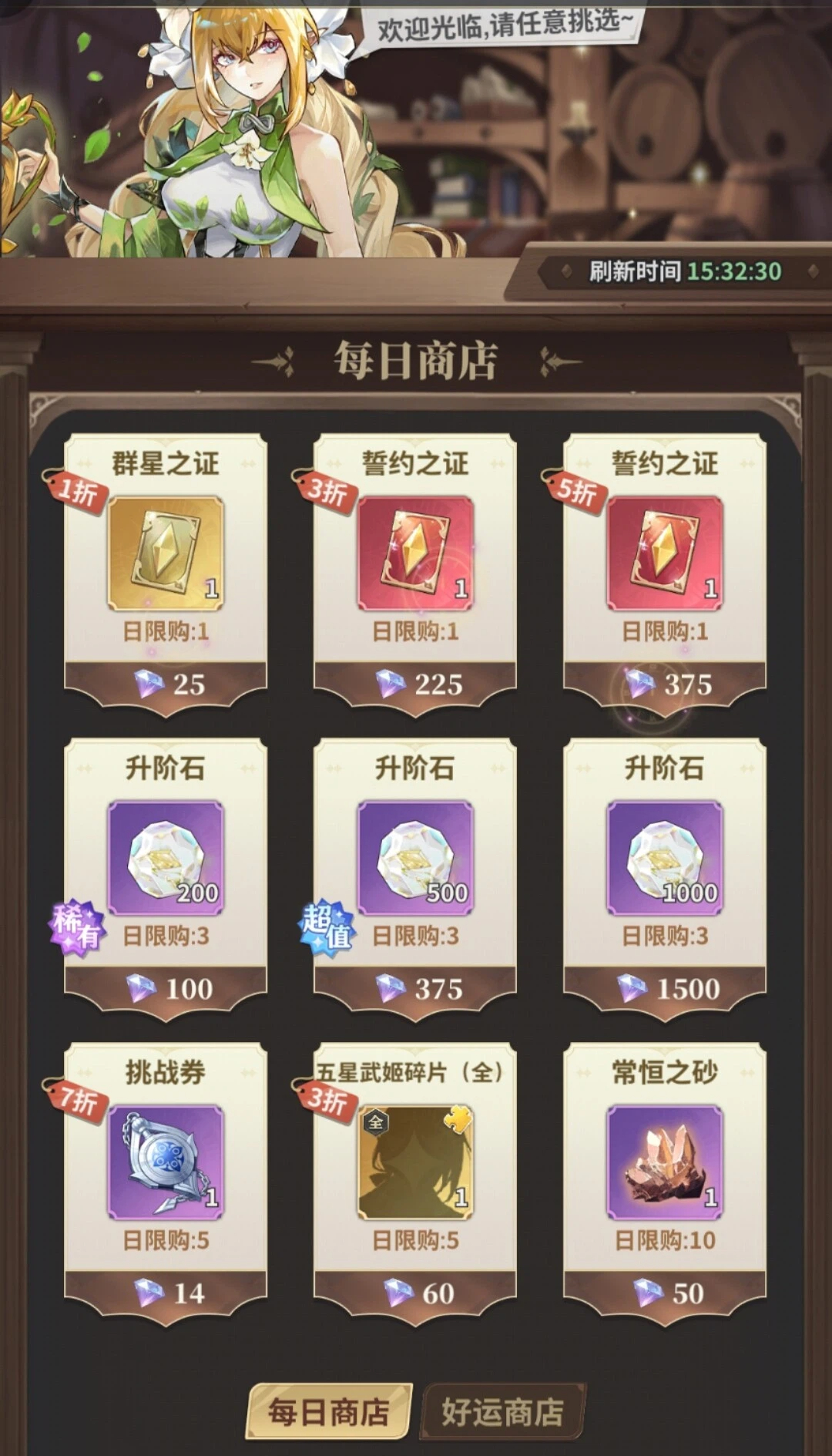Screen dimensions: 832x1456
Task: Choose the 升阶石 1000 pack for 1500
Action: pyautogui.click(x=665, y=859)
